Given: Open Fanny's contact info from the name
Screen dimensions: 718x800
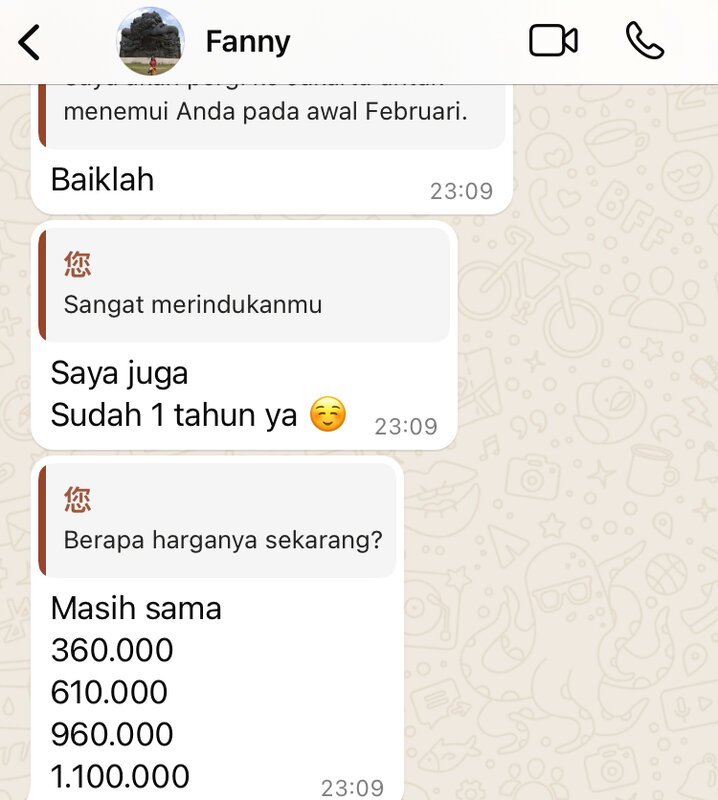Looking at the screenshot, I should (x=248, y=42).
